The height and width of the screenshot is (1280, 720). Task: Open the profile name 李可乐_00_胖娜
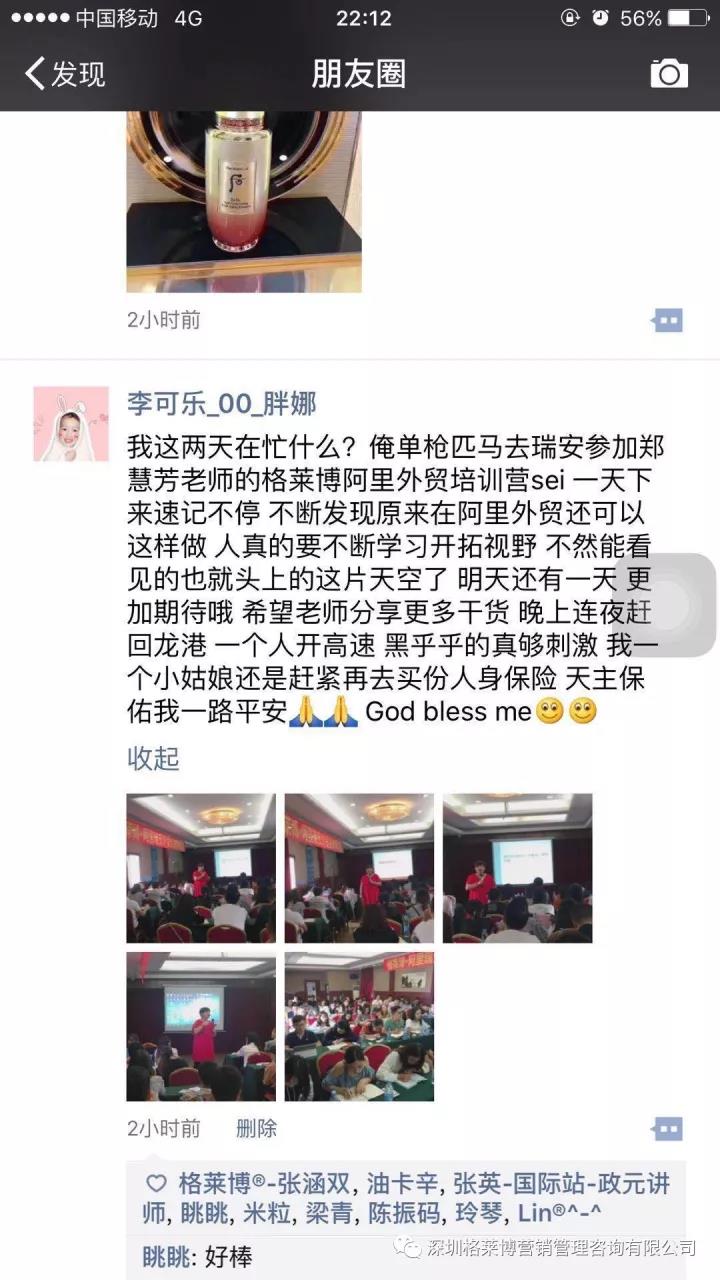[x=221, y=403]
